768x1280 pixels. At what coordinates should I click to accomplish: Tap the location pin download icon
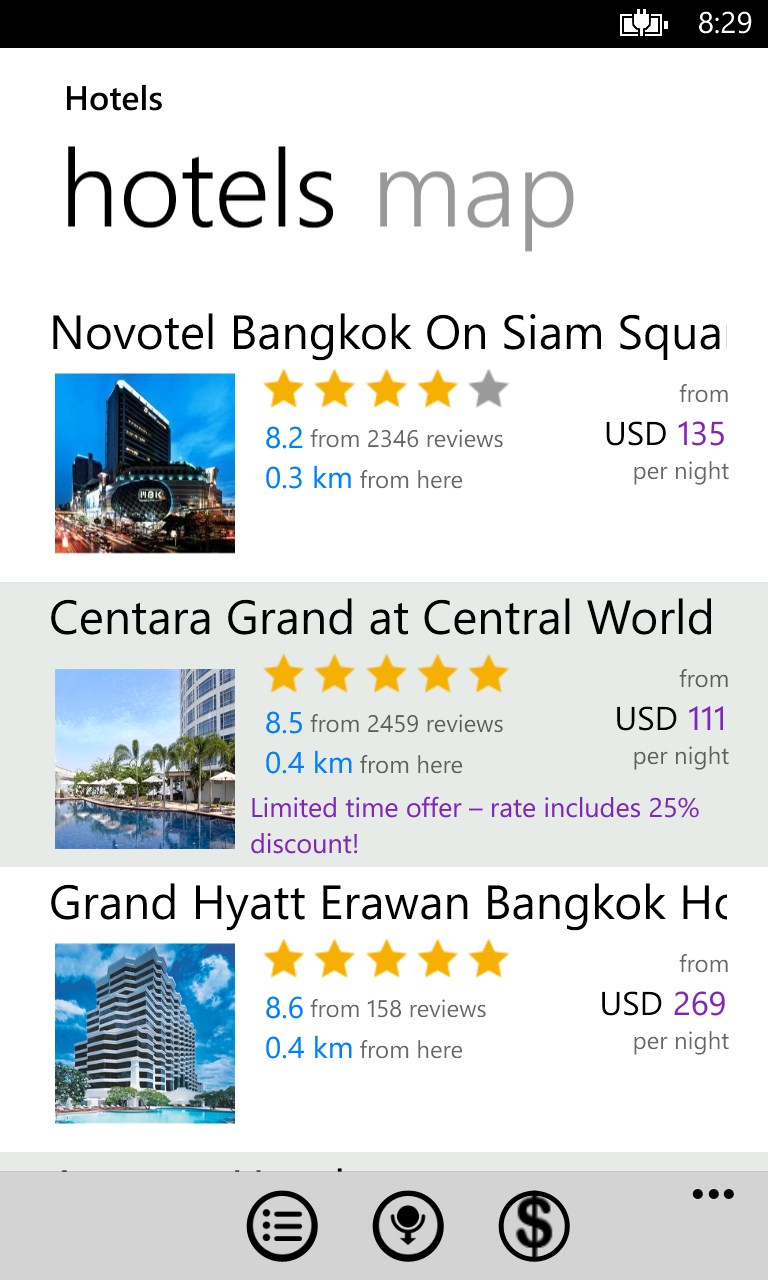[x=408, y=1225]
